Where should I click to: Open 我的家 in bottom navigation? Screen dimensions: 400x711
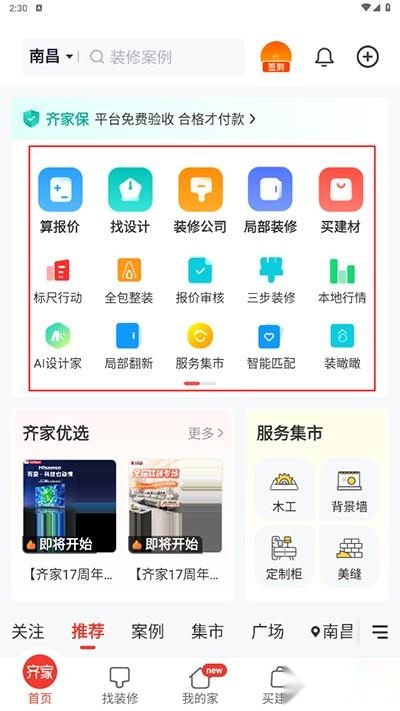click(x=200, y=685)
